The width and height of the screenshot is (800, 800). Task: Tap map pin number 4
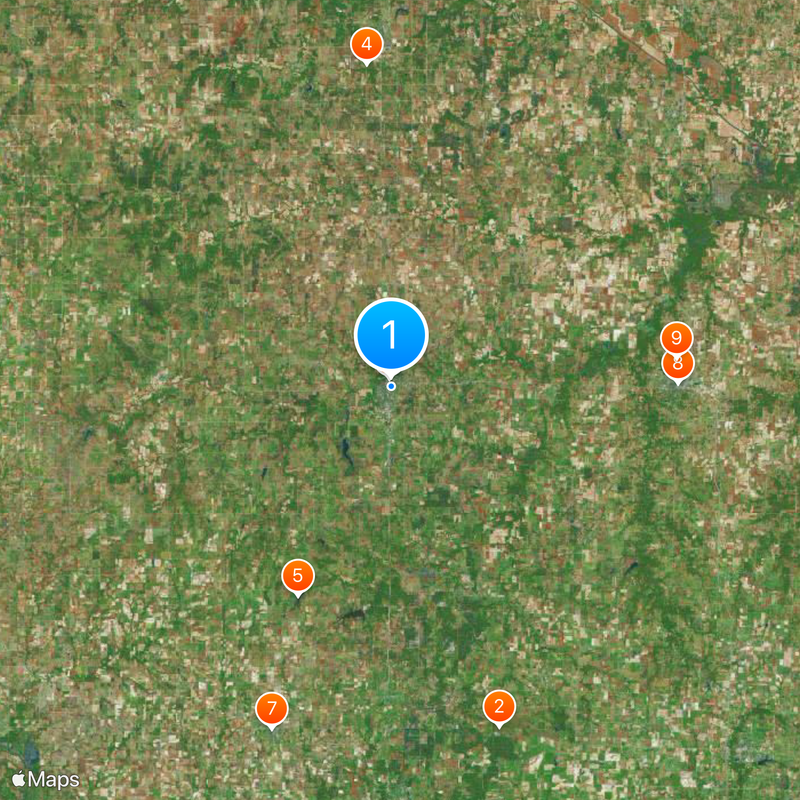367,44
